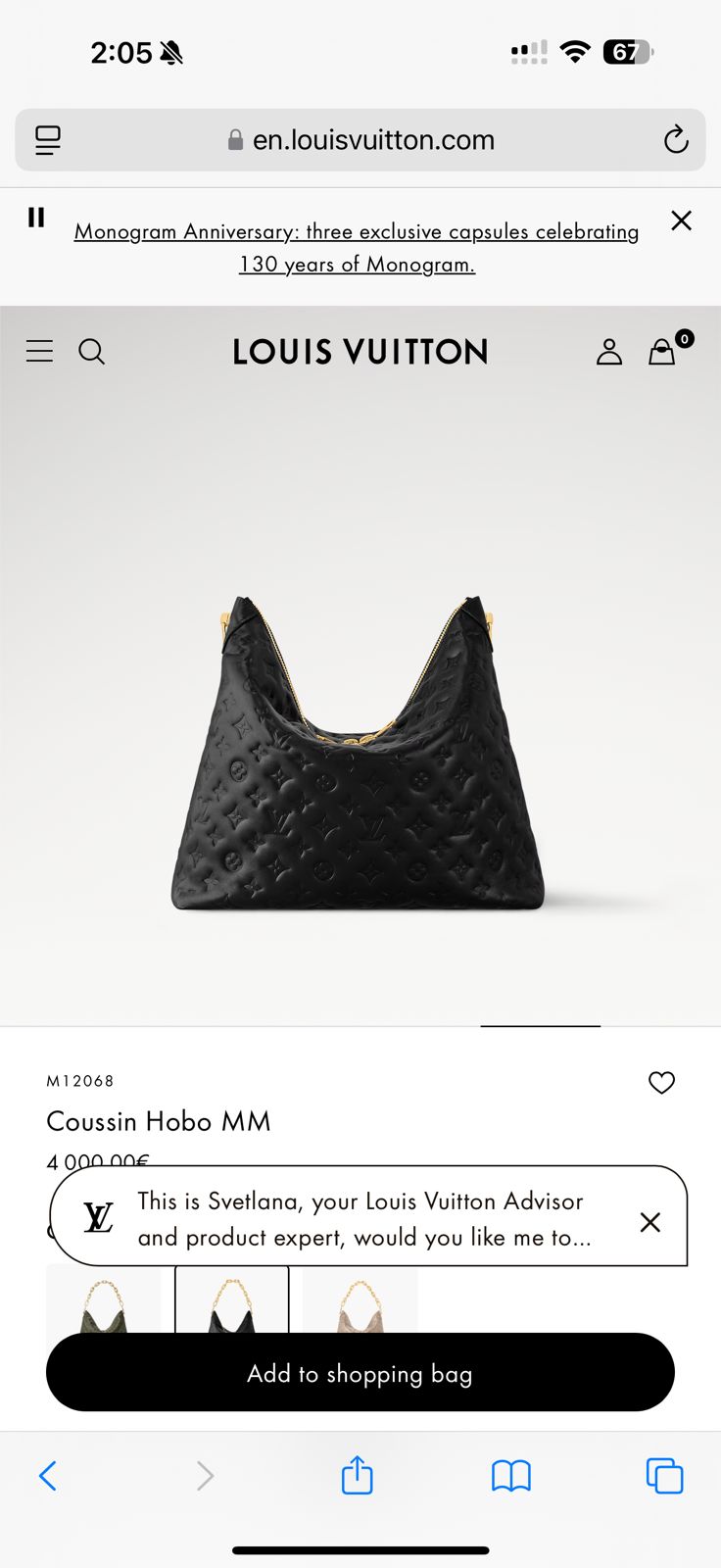Go back to previous page
This screenshot has width=721, height=1568.
click(48, 1475)
